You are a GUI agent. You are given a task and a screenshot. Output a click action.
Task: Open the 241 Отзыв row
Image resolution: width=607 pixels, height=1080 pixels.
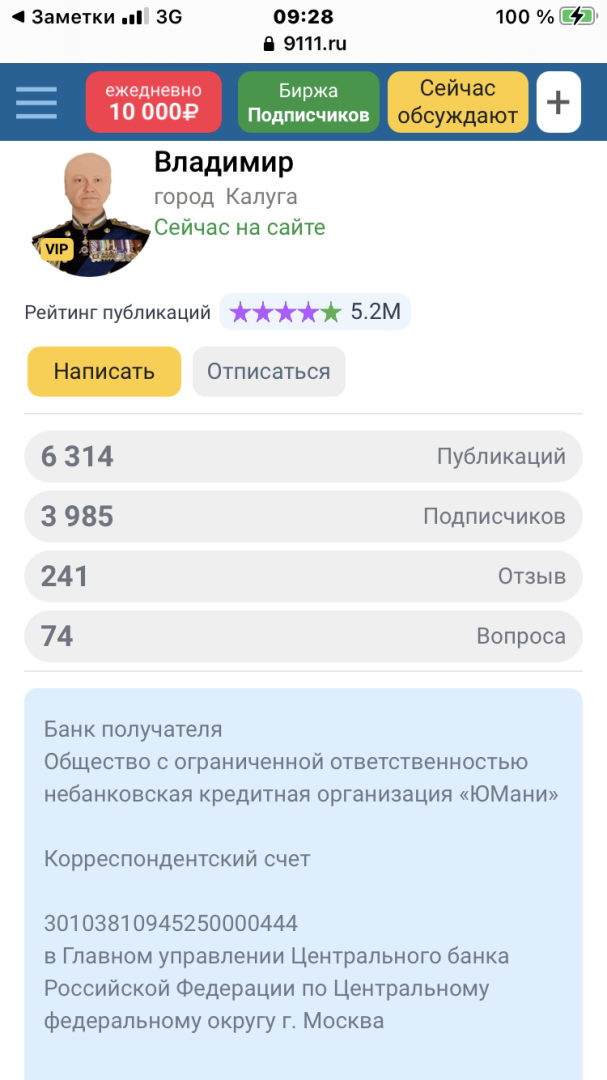(303, 577)
